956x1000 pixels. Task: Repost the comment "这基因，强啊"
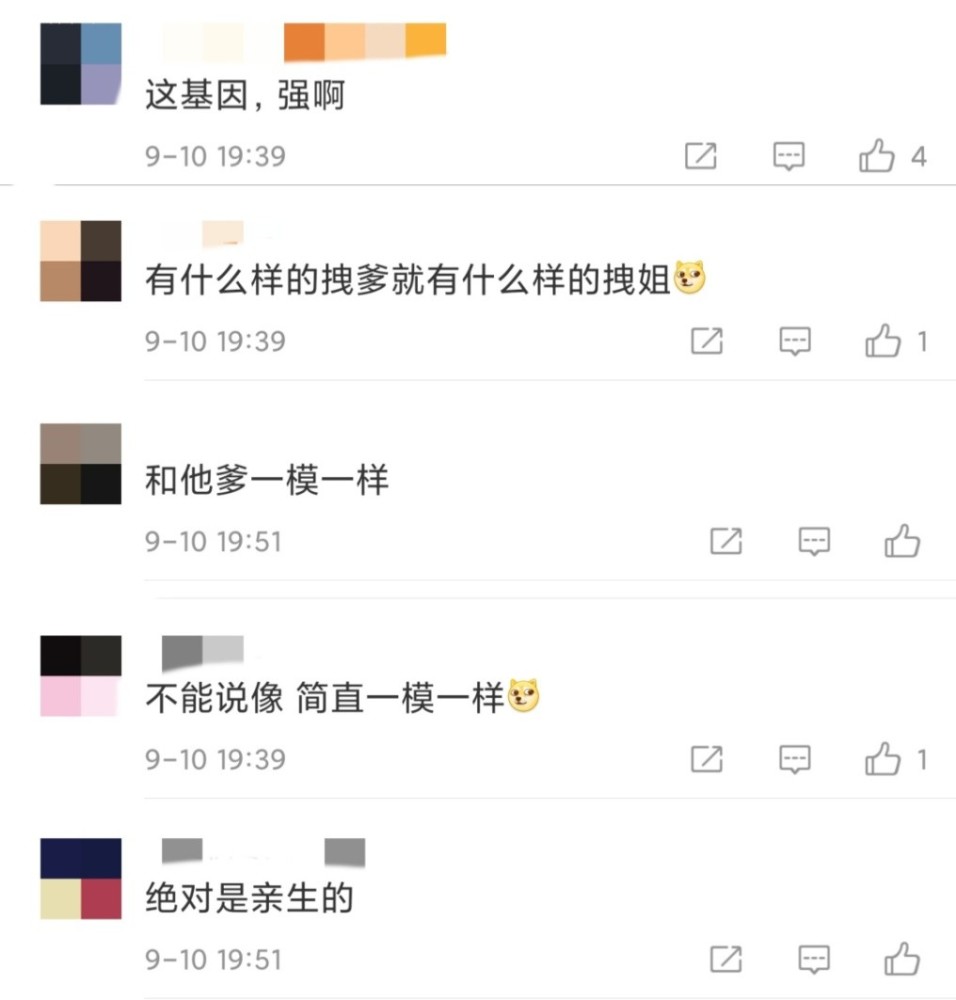(700, 156)
